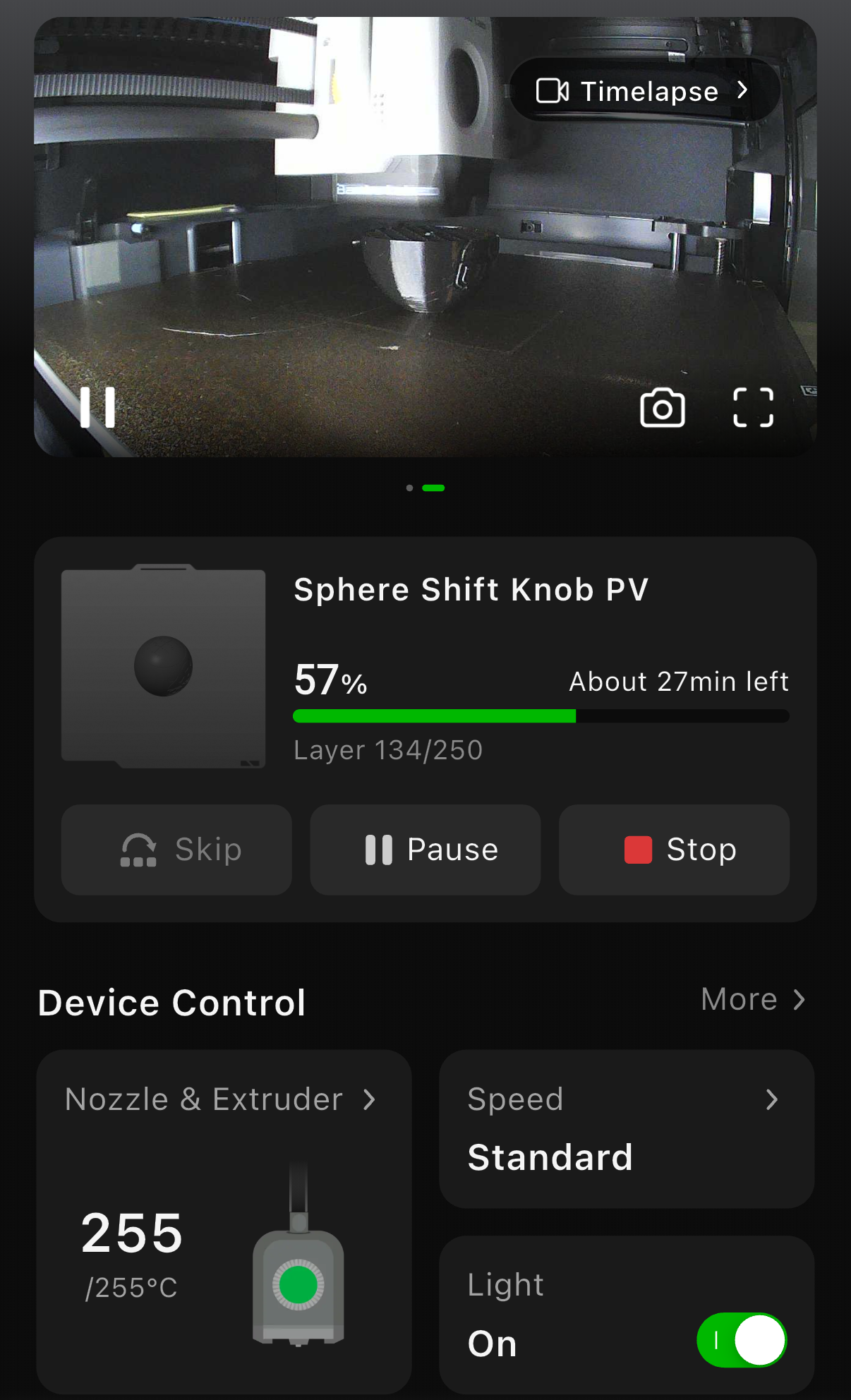Skip objects in the print
Screen dimensions: 851x1400
pyautogui.click(x=176, y=850)
